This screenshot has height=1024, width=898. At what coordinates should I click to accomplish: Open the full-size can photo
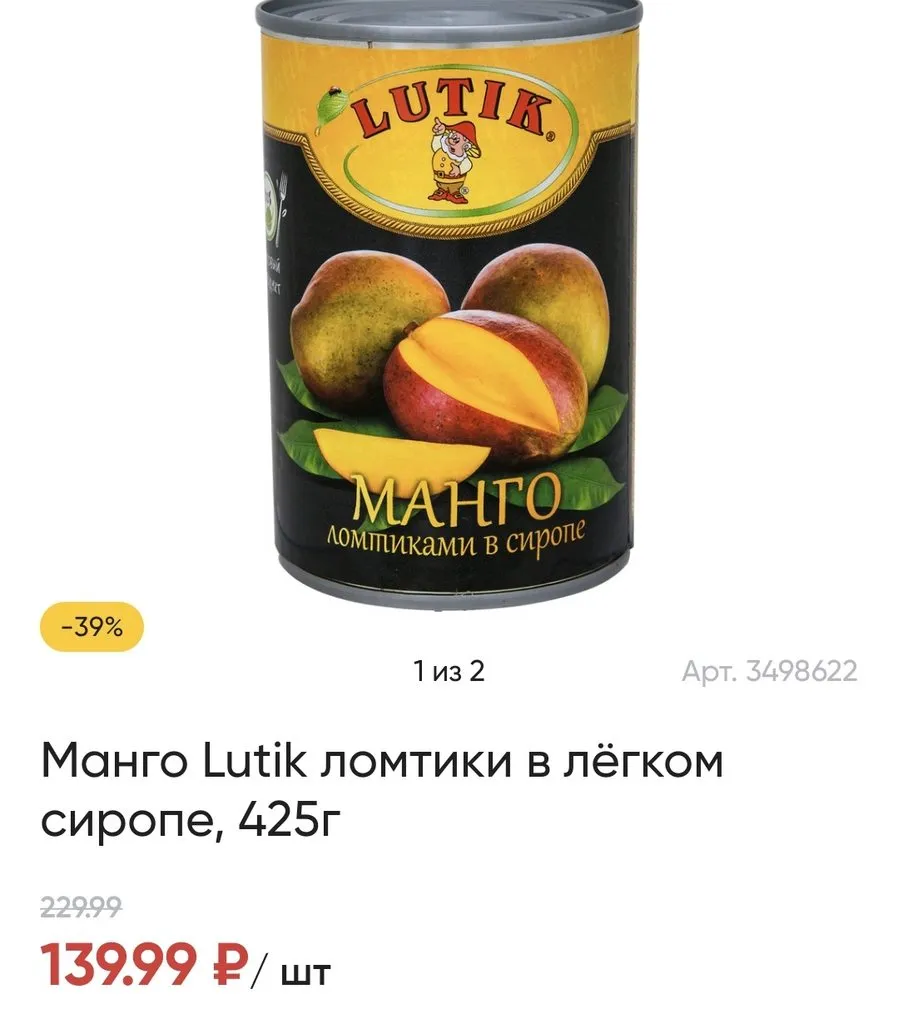[450, 300]
